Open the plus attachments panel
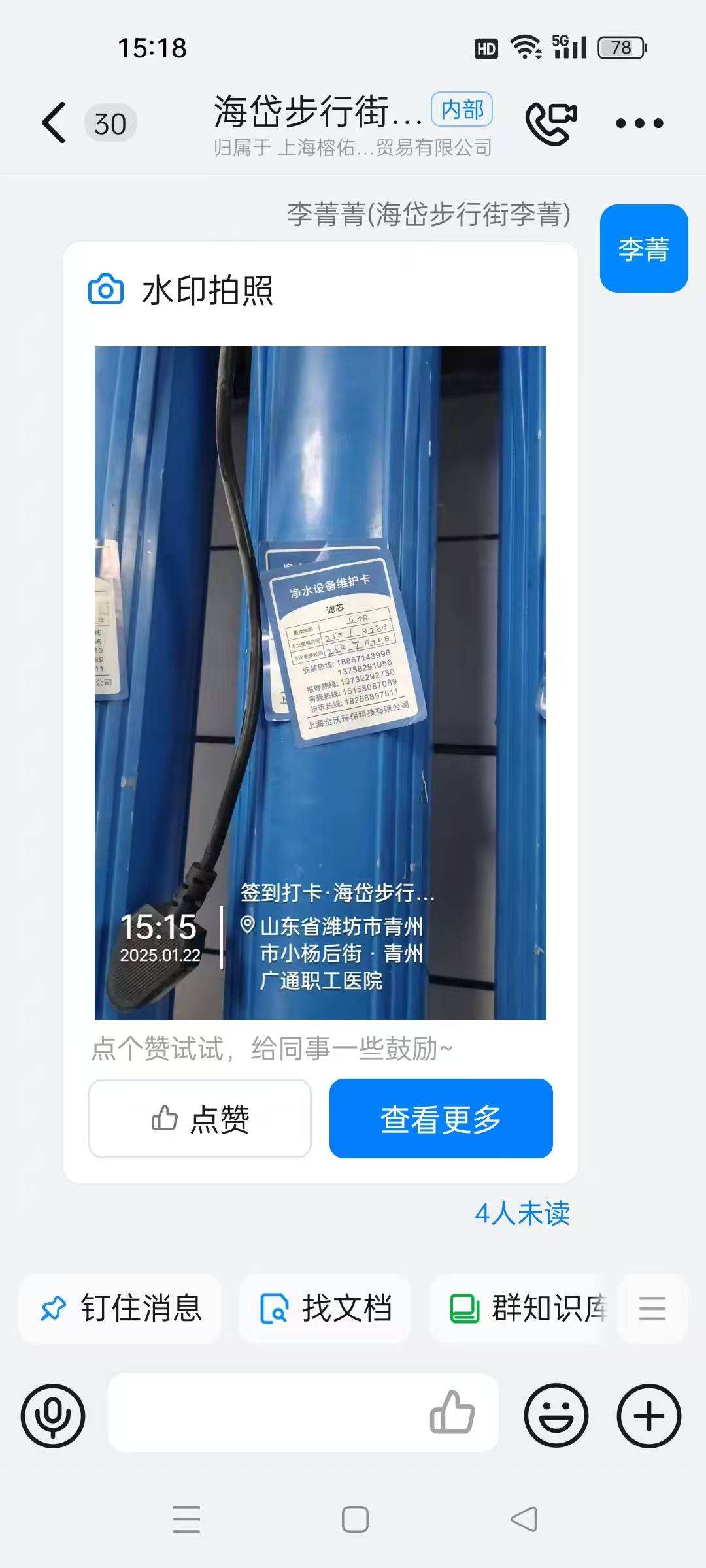Screen dimensions: 706x1568 pyautogui.click(x=649, y=1416)
